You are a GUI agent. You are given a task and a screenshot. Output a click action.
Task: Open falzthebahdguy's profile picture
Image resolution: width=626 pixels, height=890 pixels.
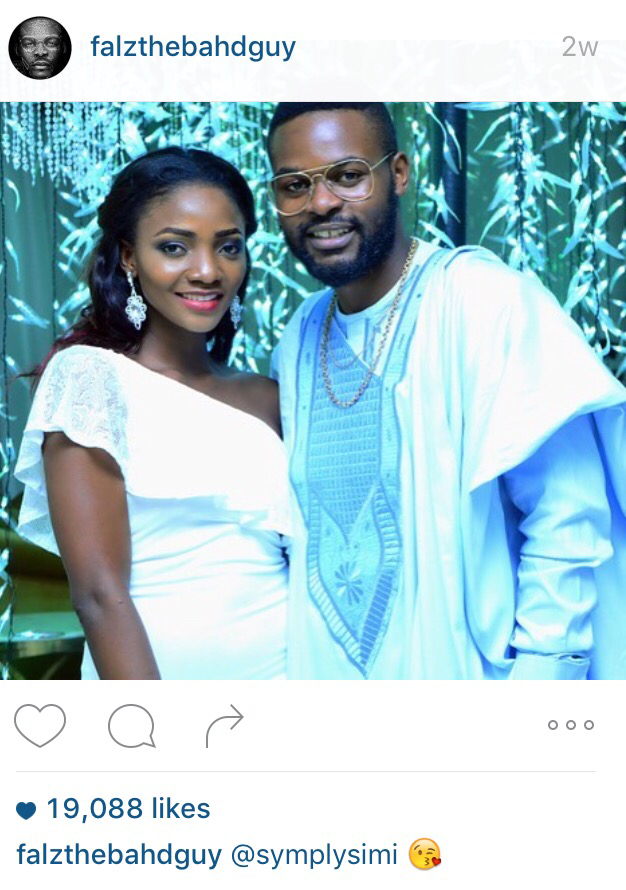(x=40, y=47)
